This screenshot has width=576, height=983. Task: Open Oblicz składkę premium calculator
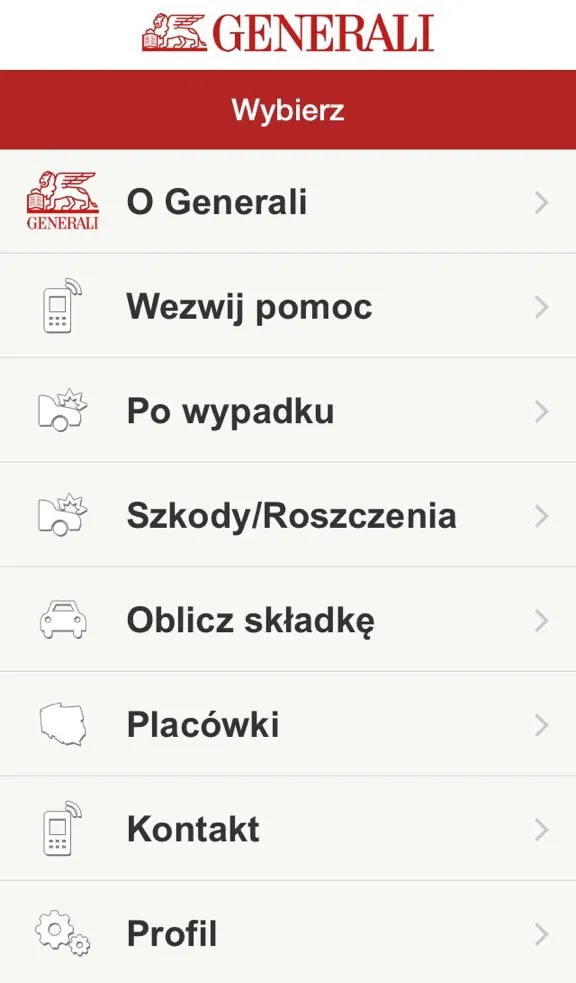[288, 619]
